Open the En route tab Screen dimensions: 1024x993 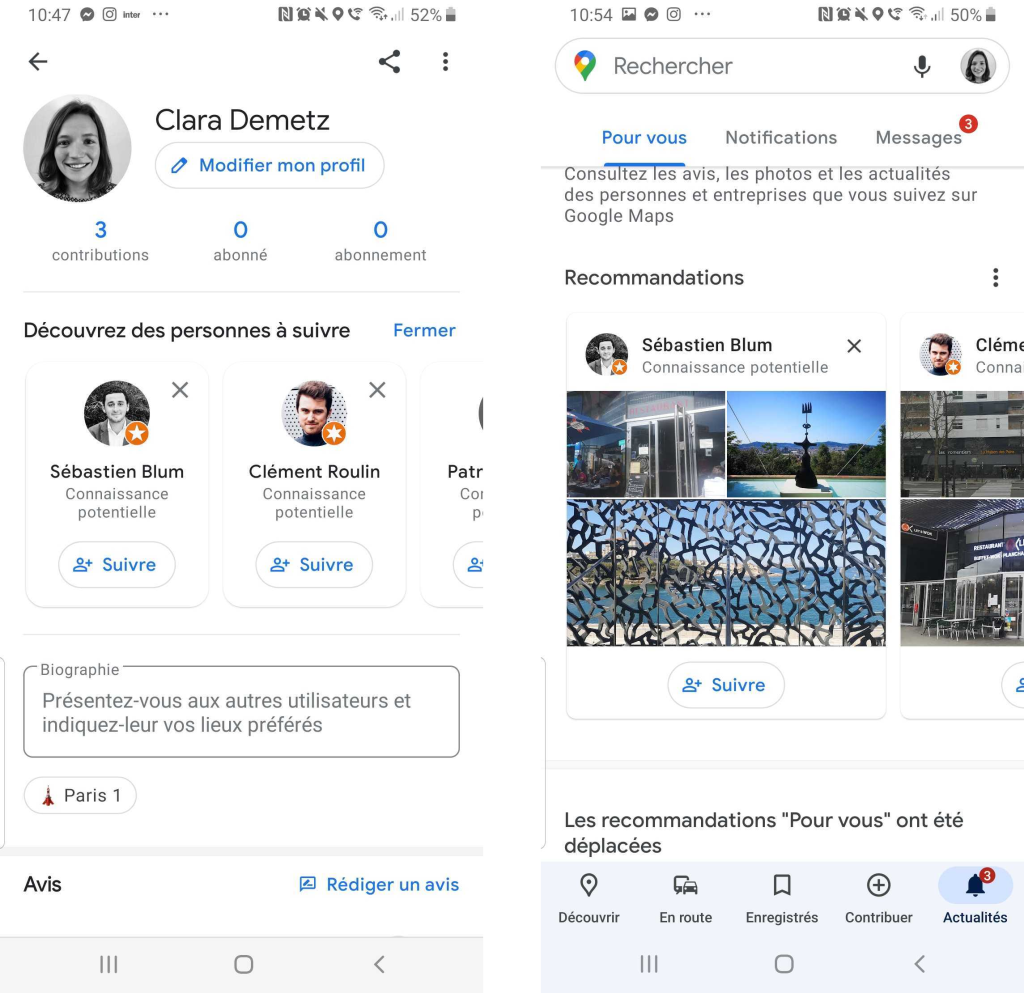685,898
